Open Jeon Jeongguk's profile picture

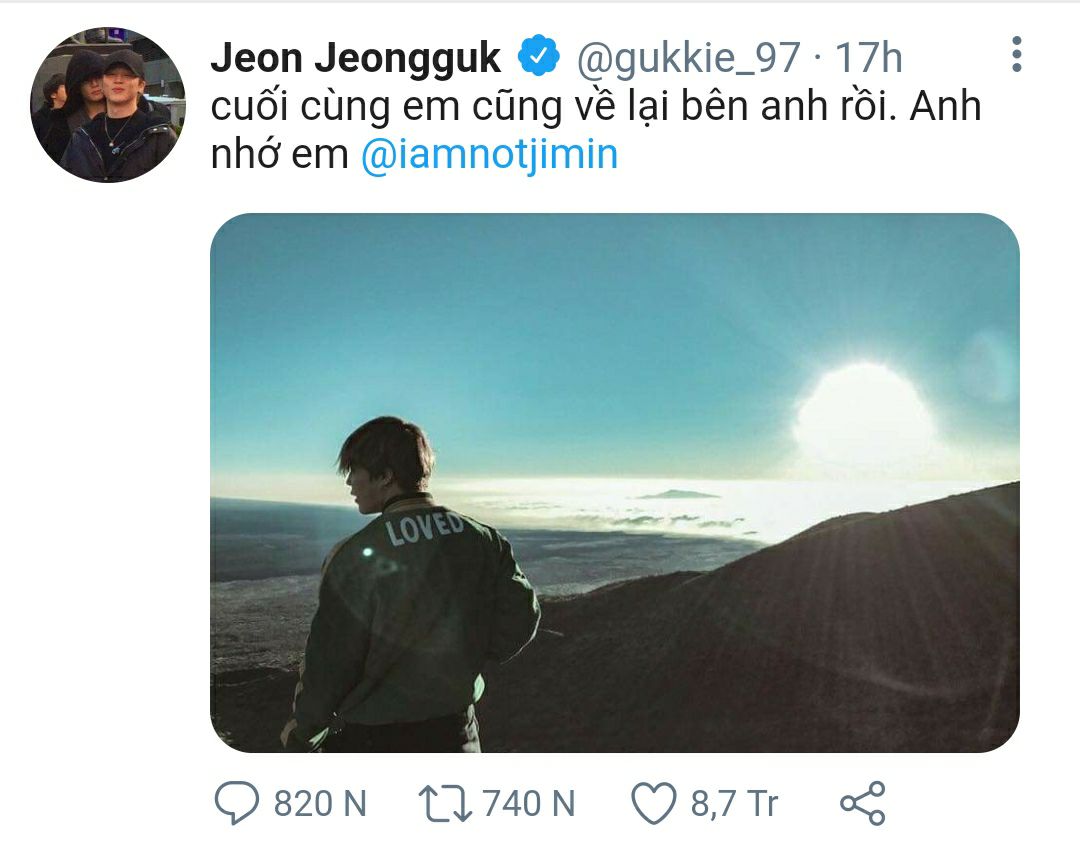pos(108,105)
